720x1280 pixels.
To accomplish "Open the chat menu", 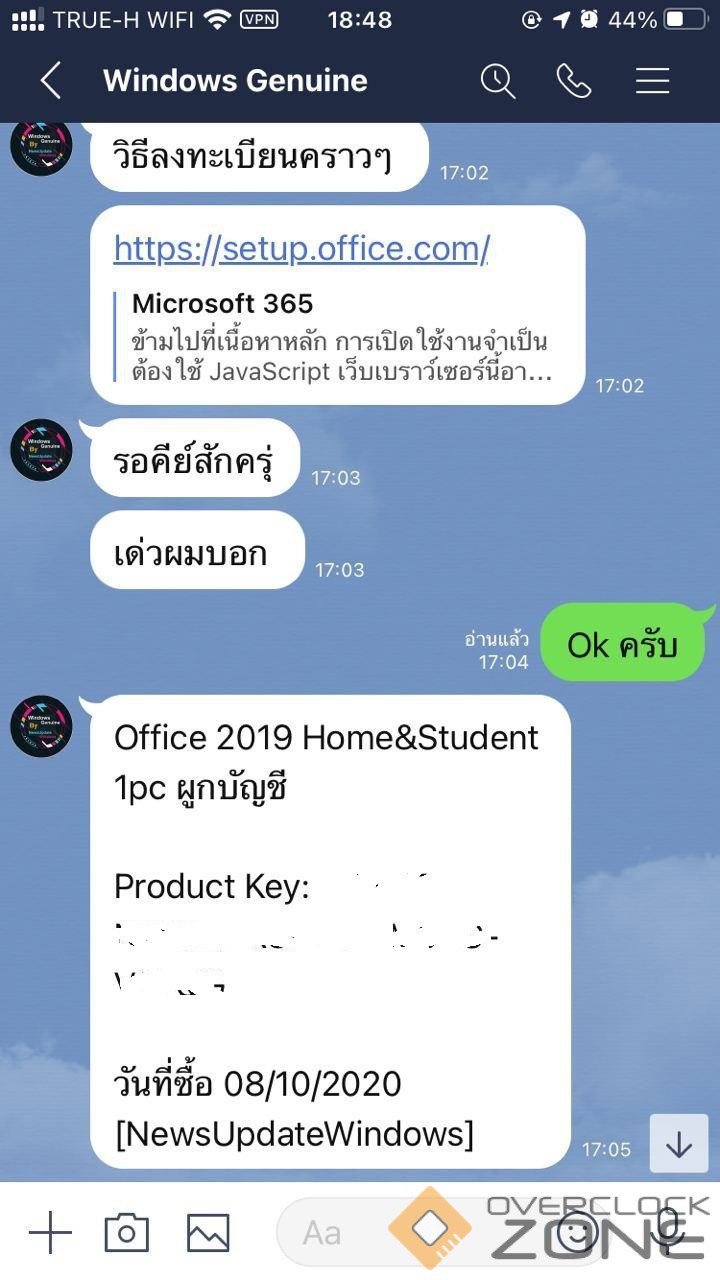I will coord(652,81).
